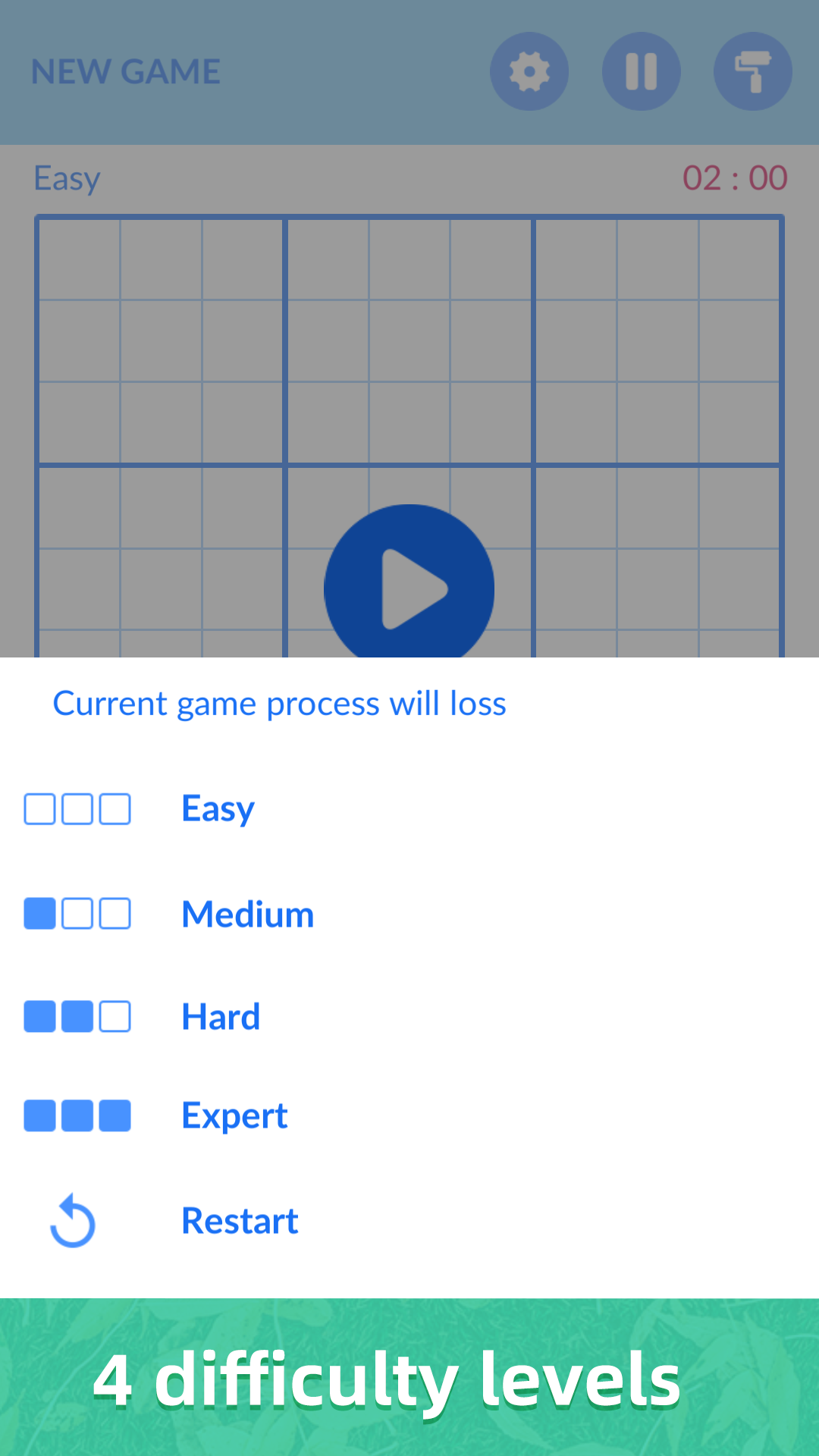Choose Restart to replay the puzzle
Screen dimensions: 819x1456
click(x=240, y=1220)
